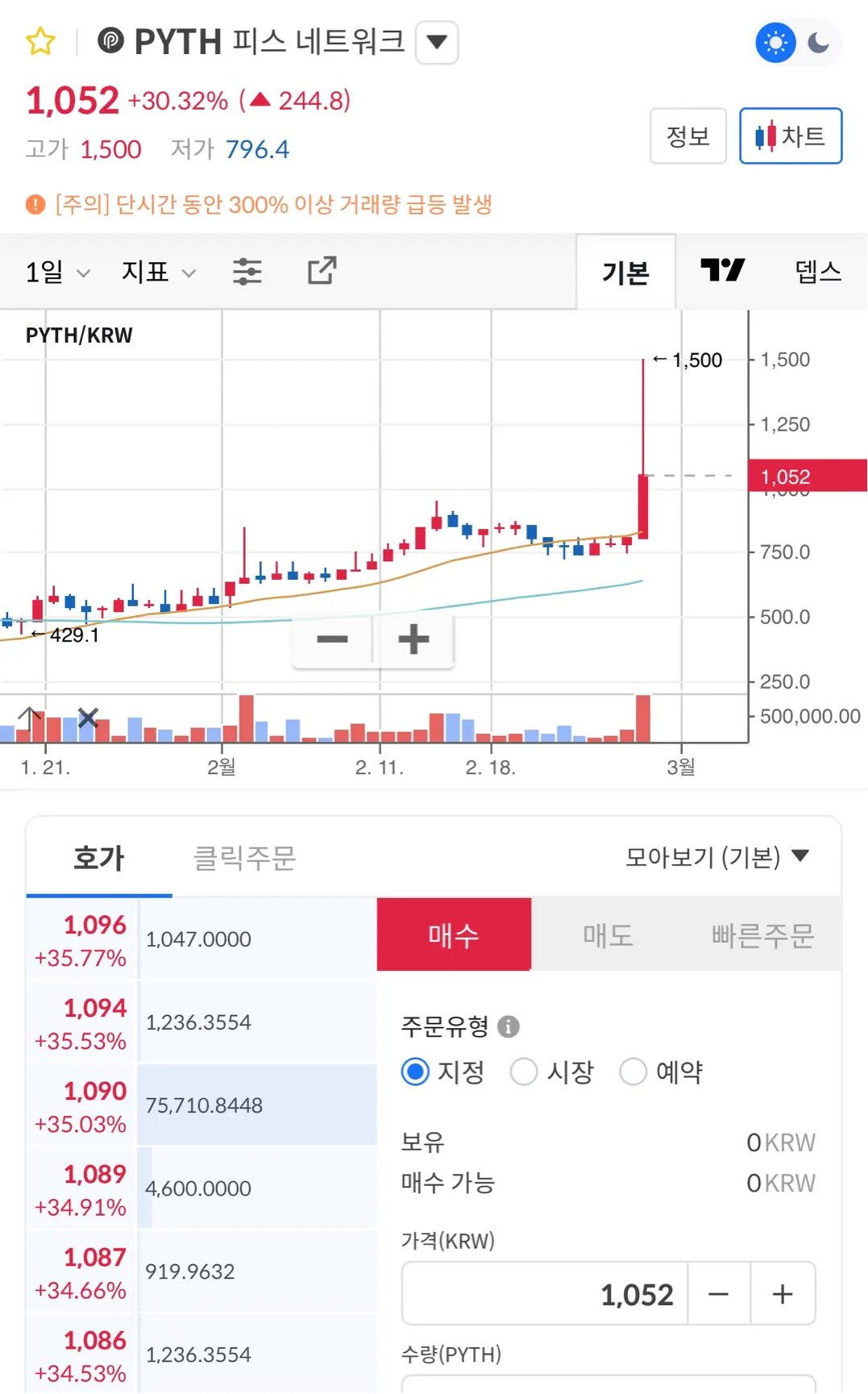Viewport: 868px width, 1394px height.
Task: Increase price with the plus stepper
Action: pos(783,1294)
